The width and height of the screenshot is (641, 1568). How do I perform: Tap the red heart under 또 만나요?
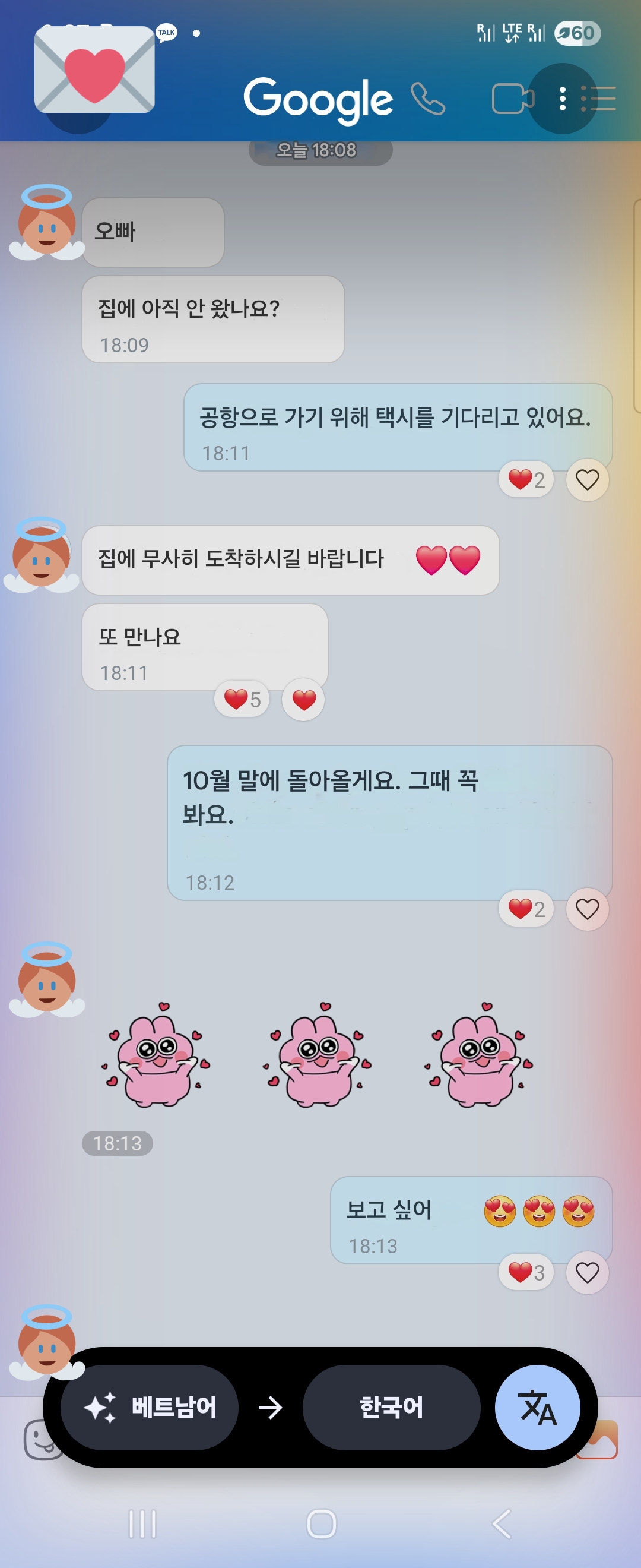tap(303, 700)
